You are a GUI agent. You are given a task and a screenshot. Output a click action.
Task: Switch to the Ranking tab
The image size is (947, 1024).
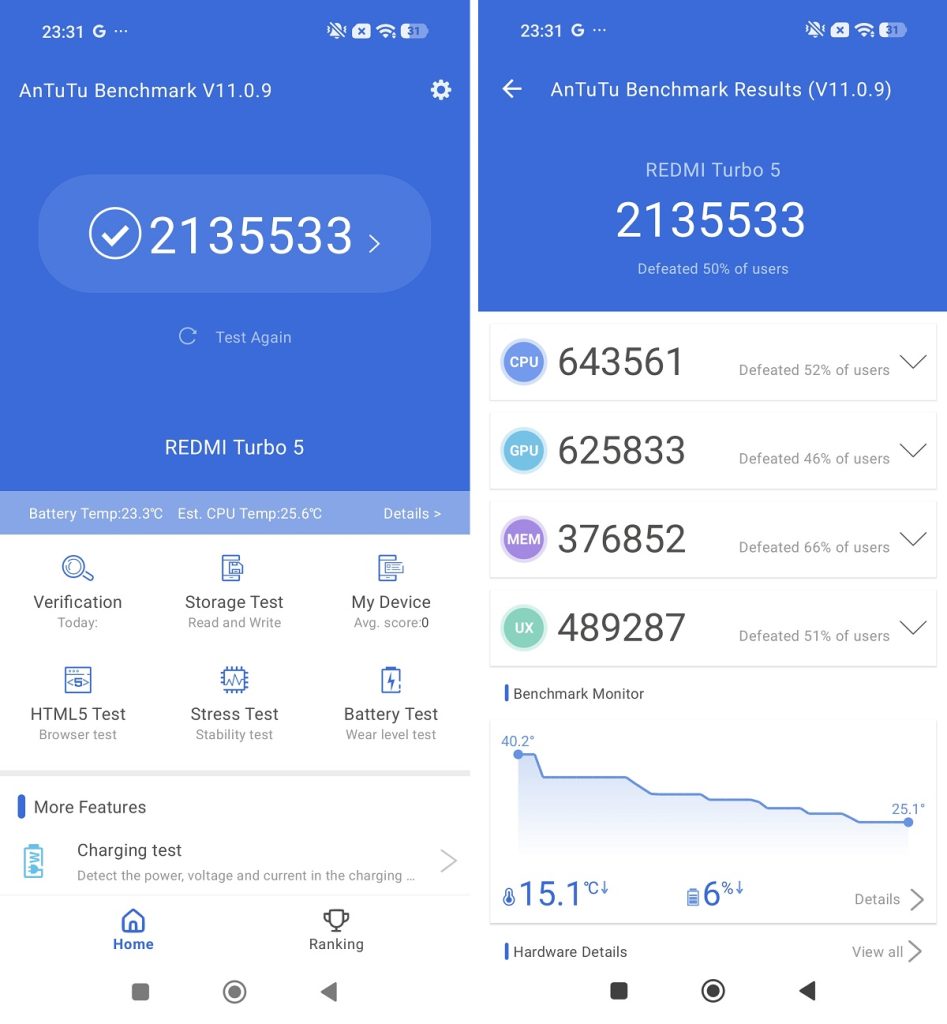point(336,930)
